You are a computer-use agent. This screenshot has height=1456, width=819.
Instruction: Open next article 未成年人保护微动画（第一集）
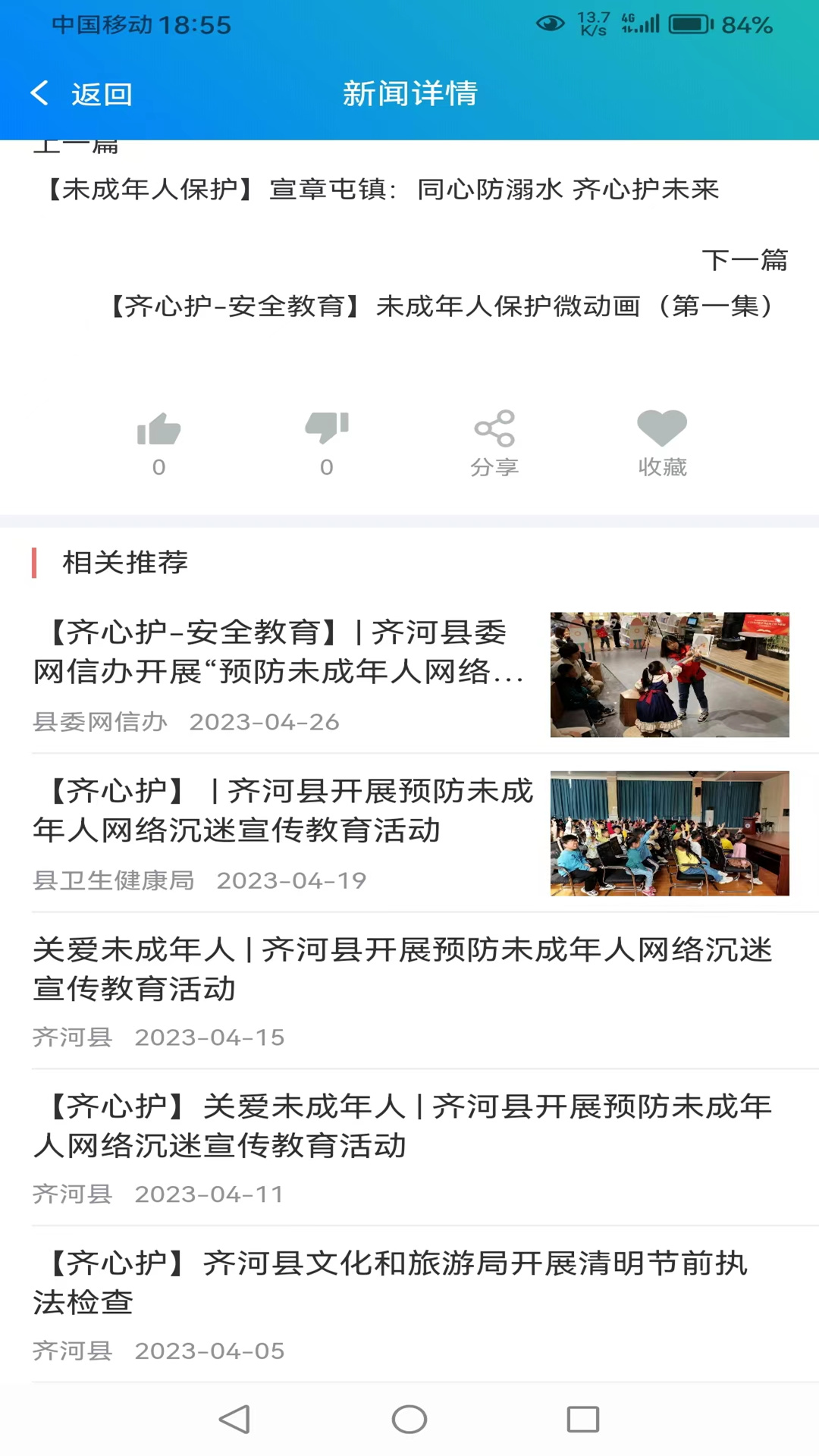(442, 306)
